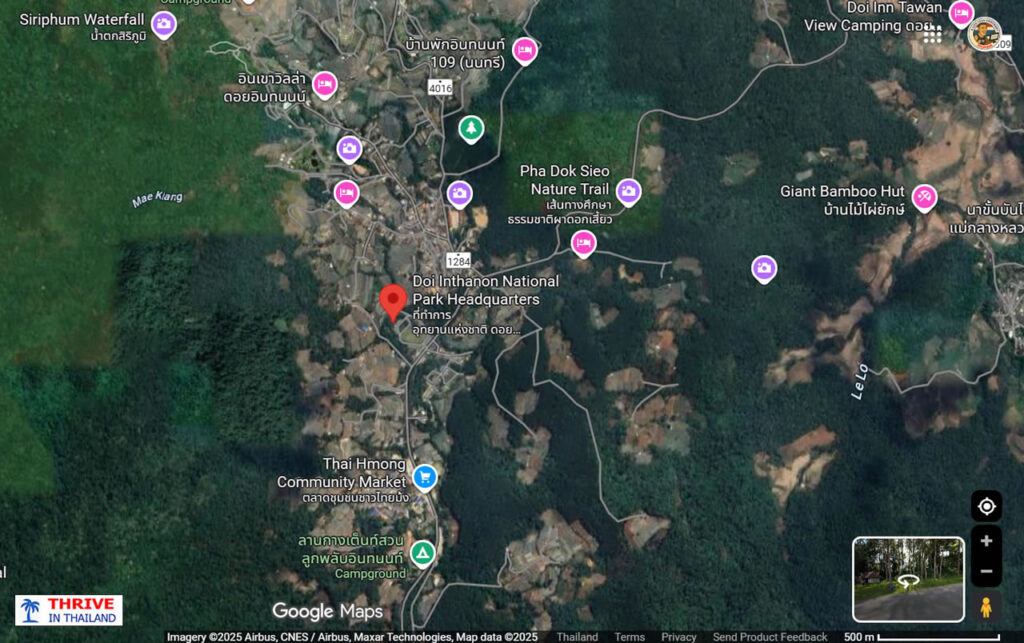Tap the Giant Bamboo Hut marker
Image resolution: width=1024 pixels, height=643 pixels.
tap(924, 196)
